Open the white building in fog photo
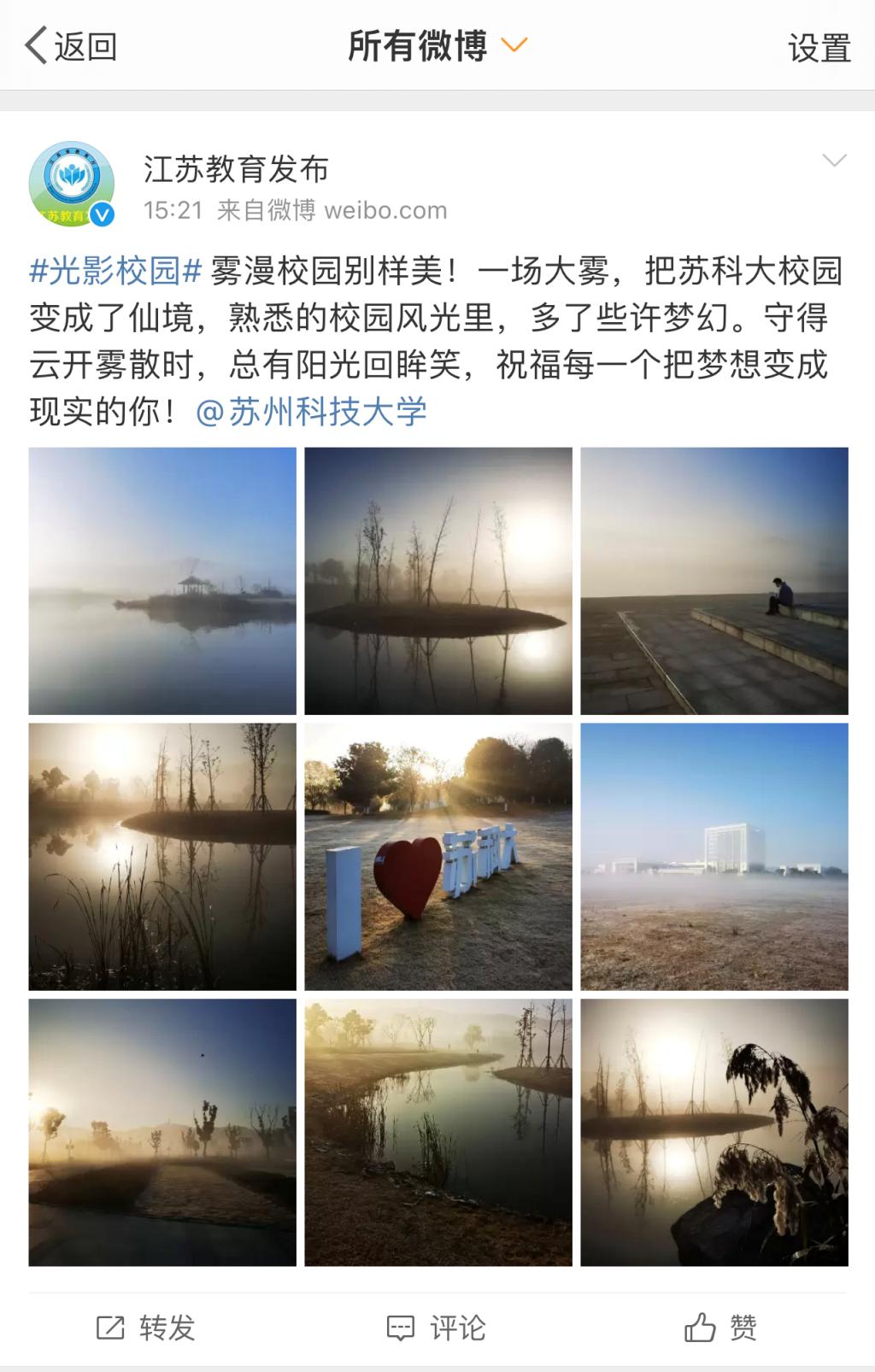Viewport: 875px width, 1372px height. (714, 857)
